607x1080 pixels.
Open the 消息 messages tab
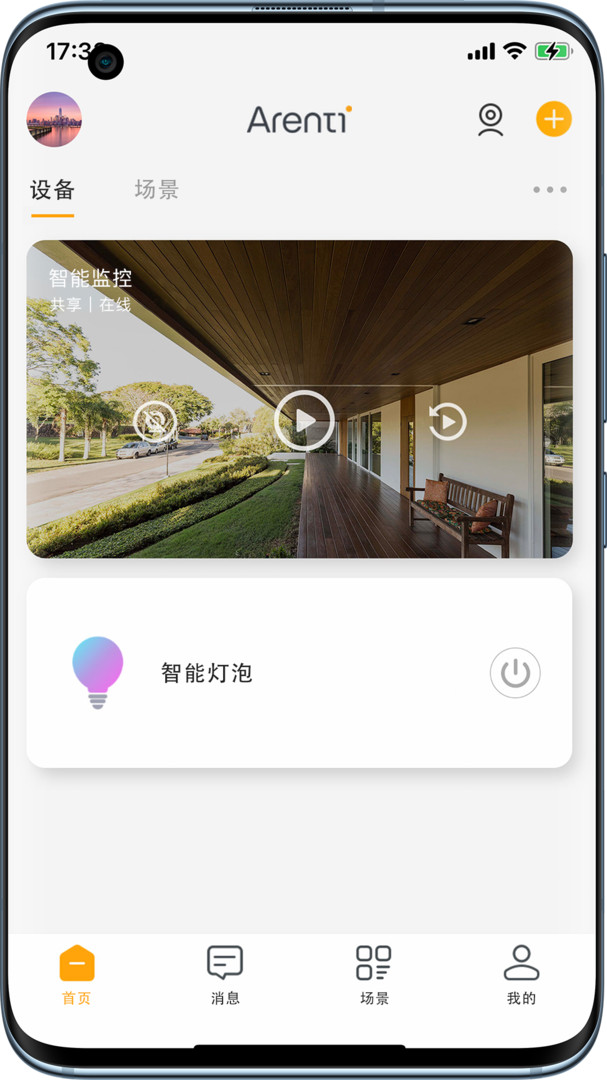(225, 975)
